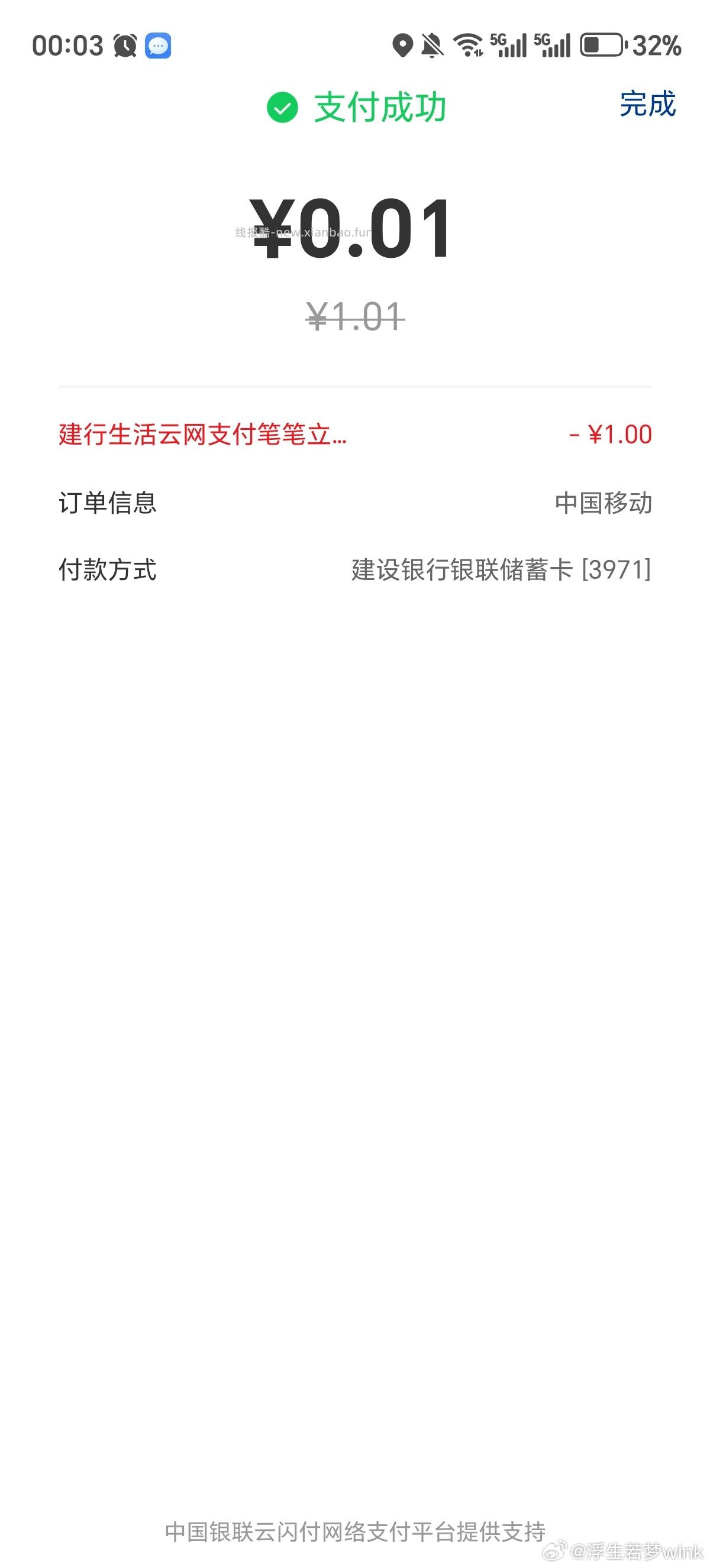The height and width of the screenshot is (1568, 710).
Task: Open the blue messaging icon in status bar
Action: [158, 46]
